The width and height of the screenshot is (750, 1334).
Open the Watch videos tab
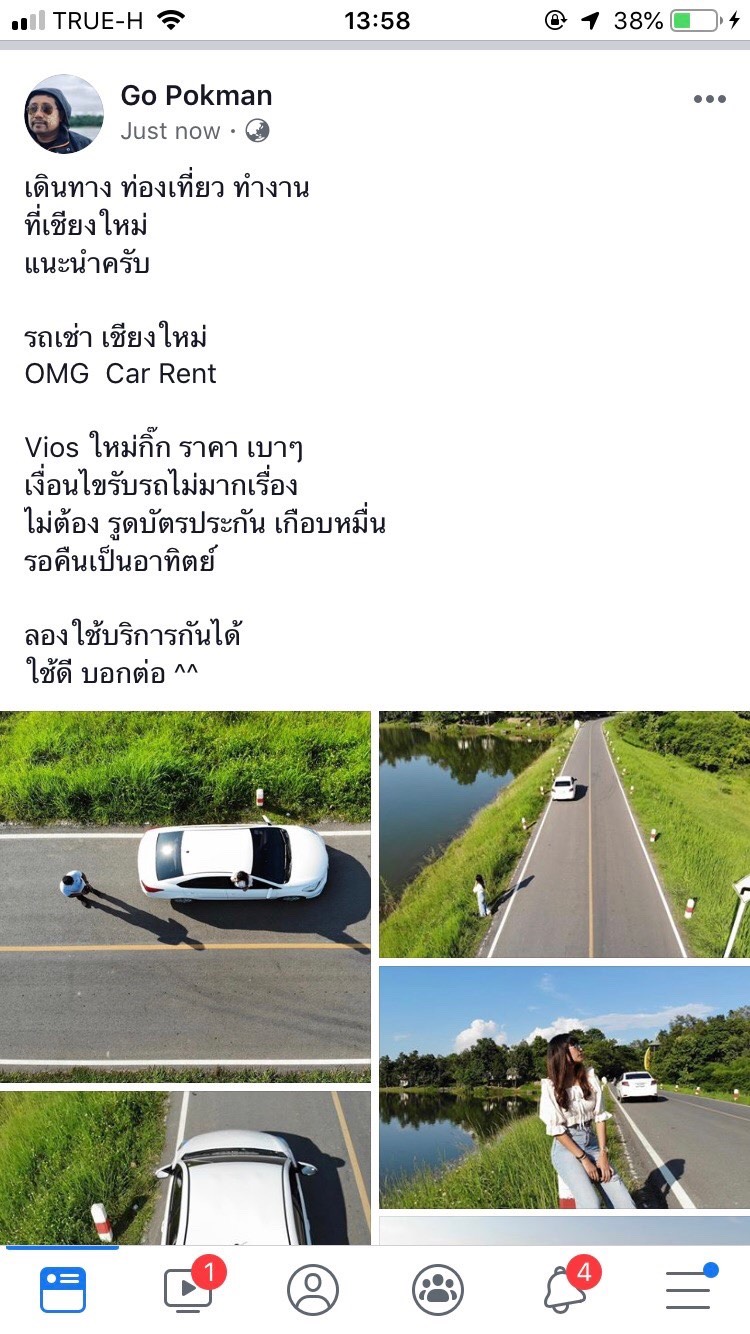pos(188,1289)
